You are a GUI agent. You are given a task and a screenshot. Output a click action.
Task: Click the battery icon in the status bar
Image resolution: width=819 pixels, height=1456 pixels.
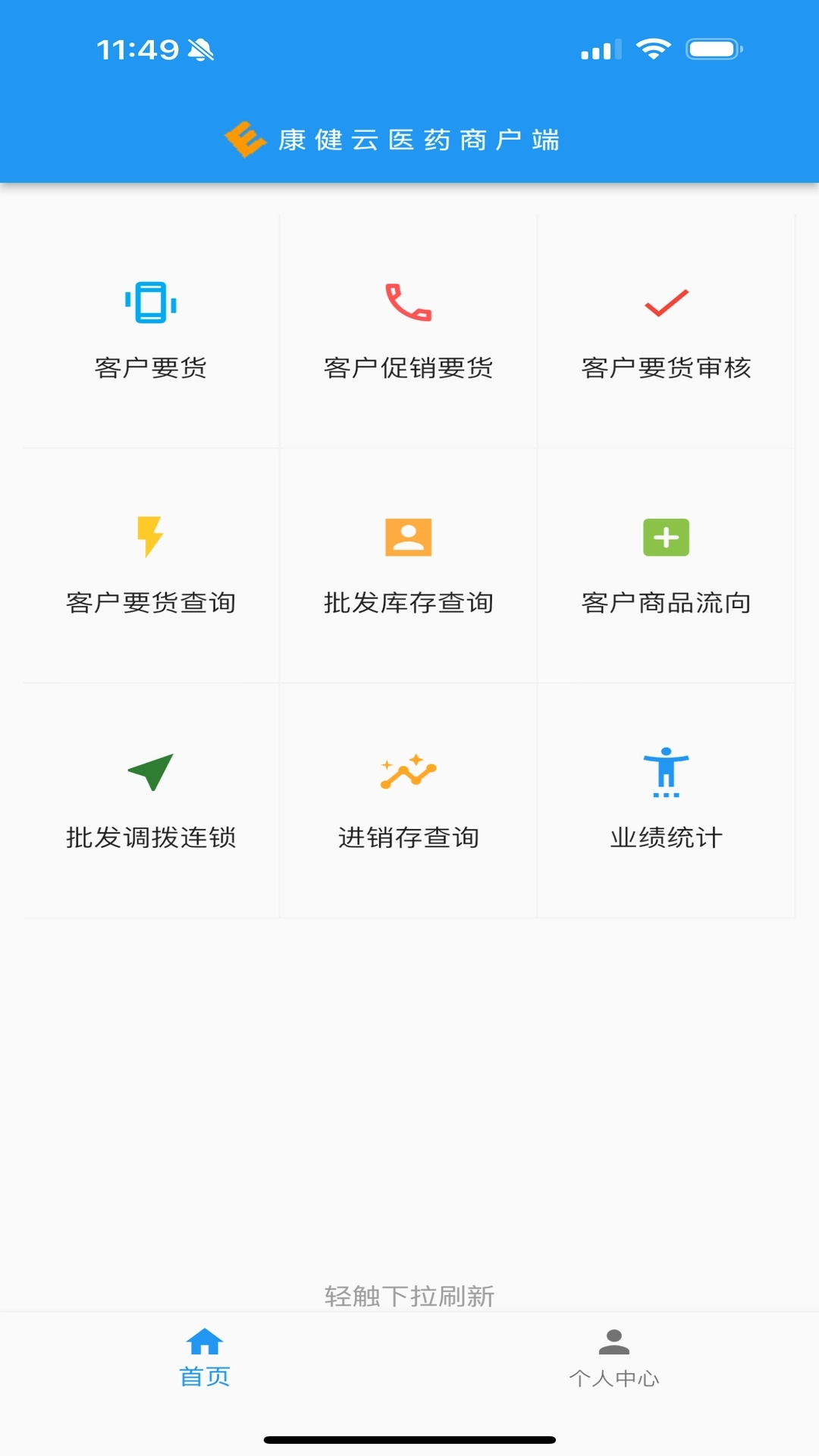(x=714, y=47)
